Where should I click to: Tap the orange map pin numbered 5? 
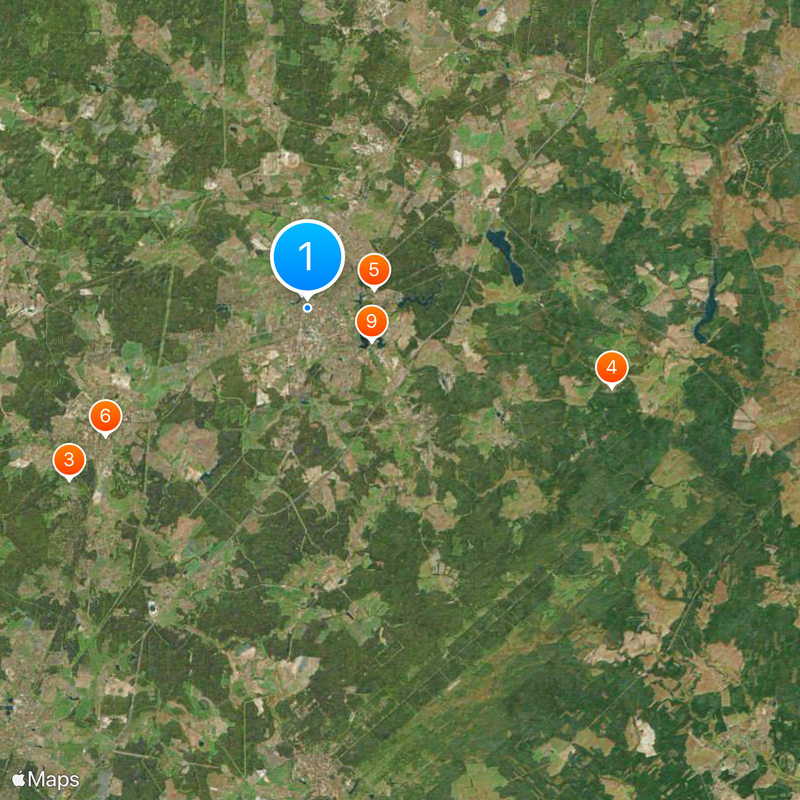coord(374,270)
